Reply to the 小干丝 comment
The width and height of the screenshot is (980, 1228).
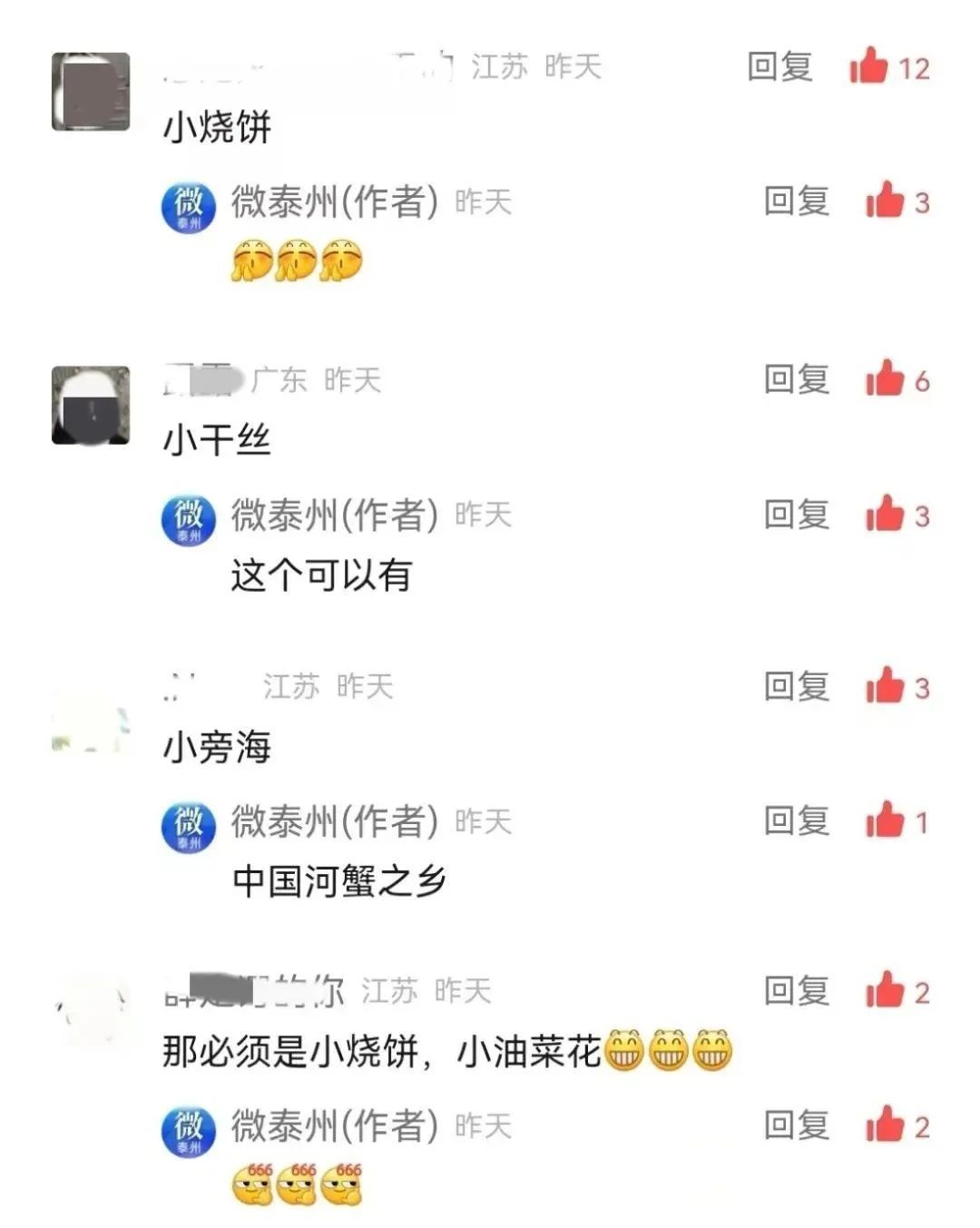click(796, 379)
